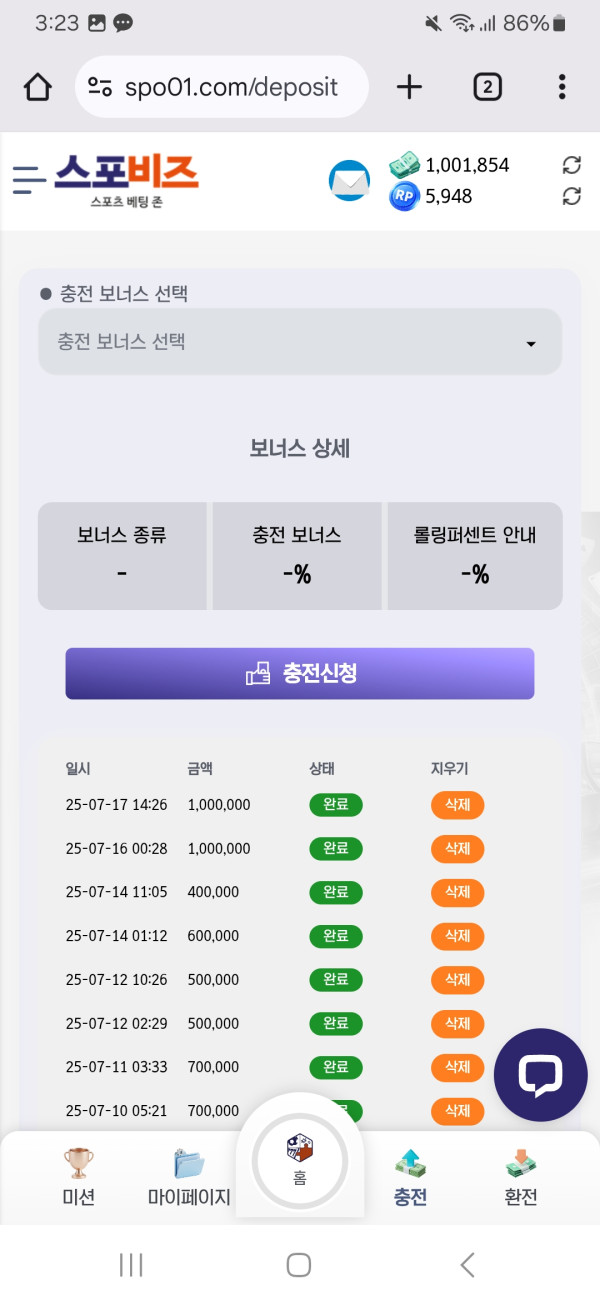Refresh the cash balance 1,001,854
This screenshot has width=600, height=1300.
[x=571, y=165]
